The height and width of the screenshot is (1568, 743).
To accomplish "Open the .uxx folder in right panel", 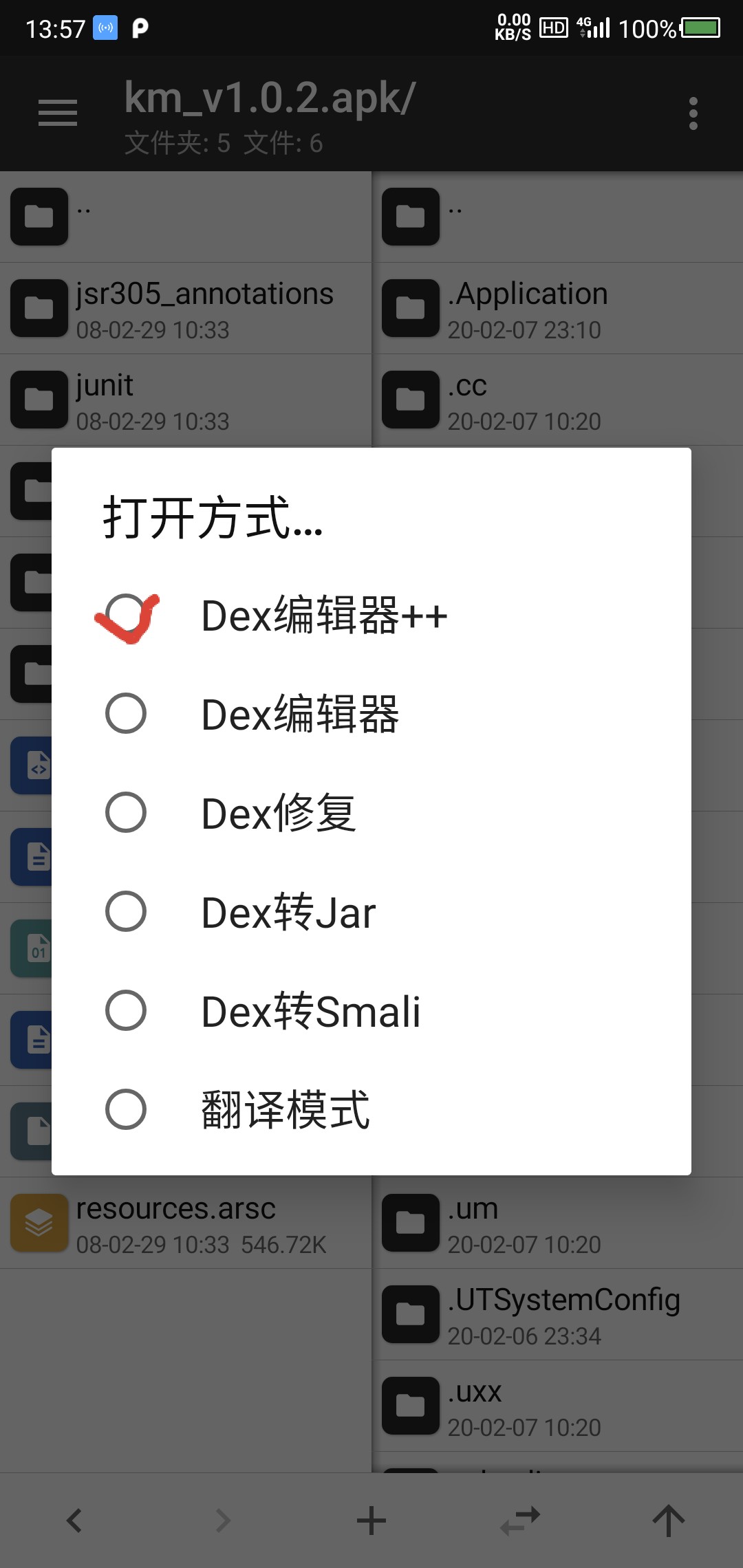I will click(557, 1406).
